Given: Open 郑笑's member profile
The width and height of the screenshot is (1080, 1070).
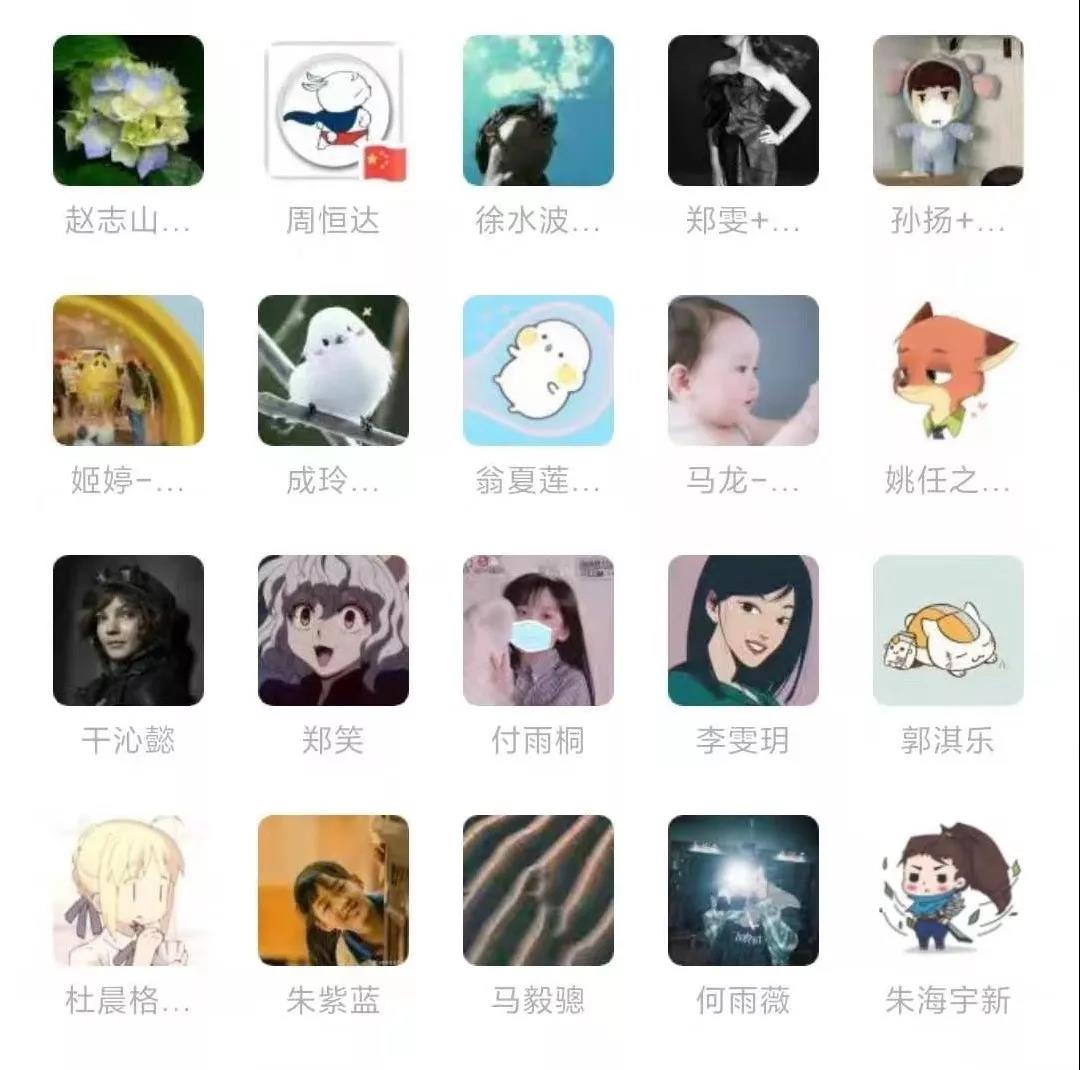Looking at the screenshot, I should (333, 630).
